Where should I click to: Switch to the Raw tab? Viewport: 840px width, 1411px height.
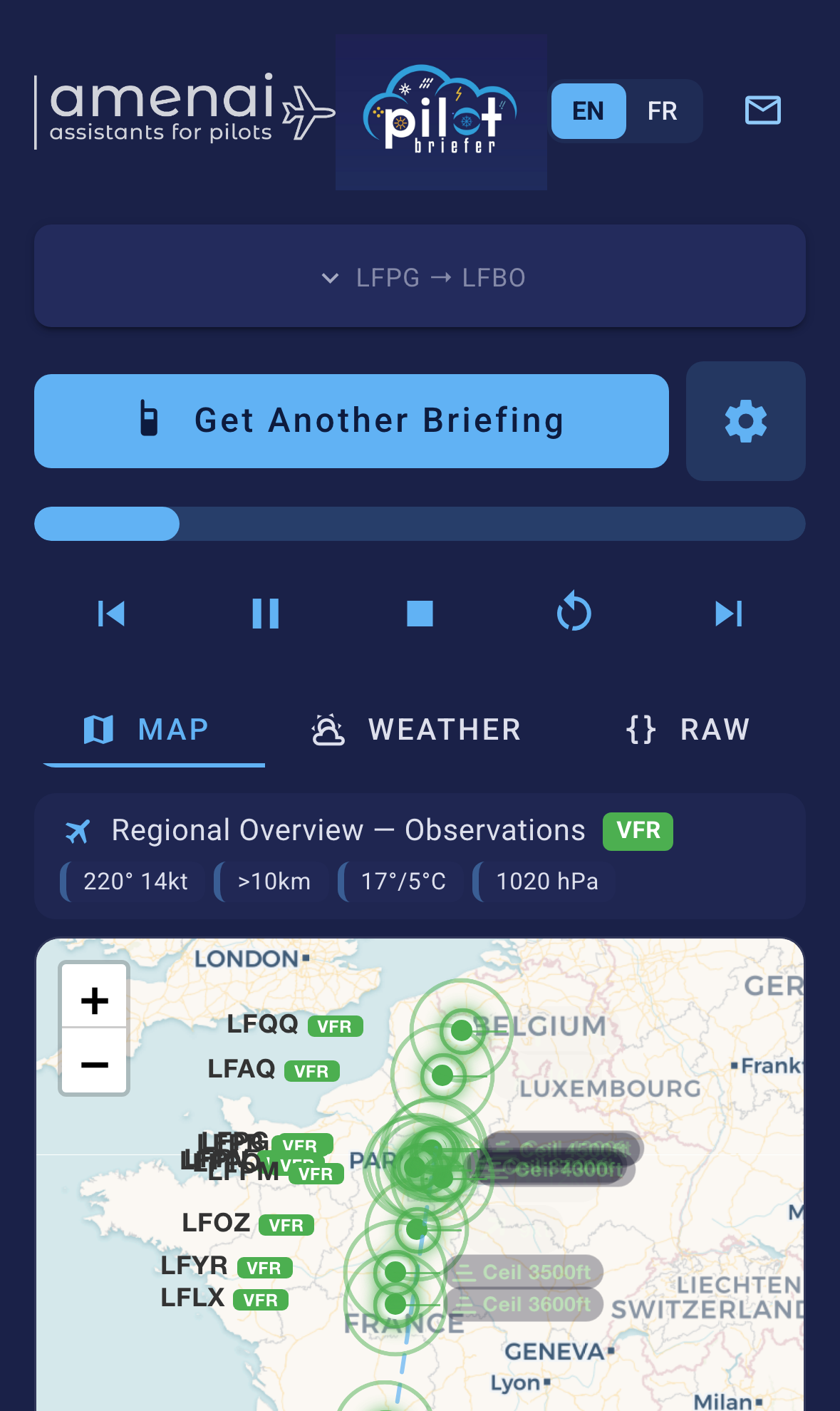tap(688, 730)
